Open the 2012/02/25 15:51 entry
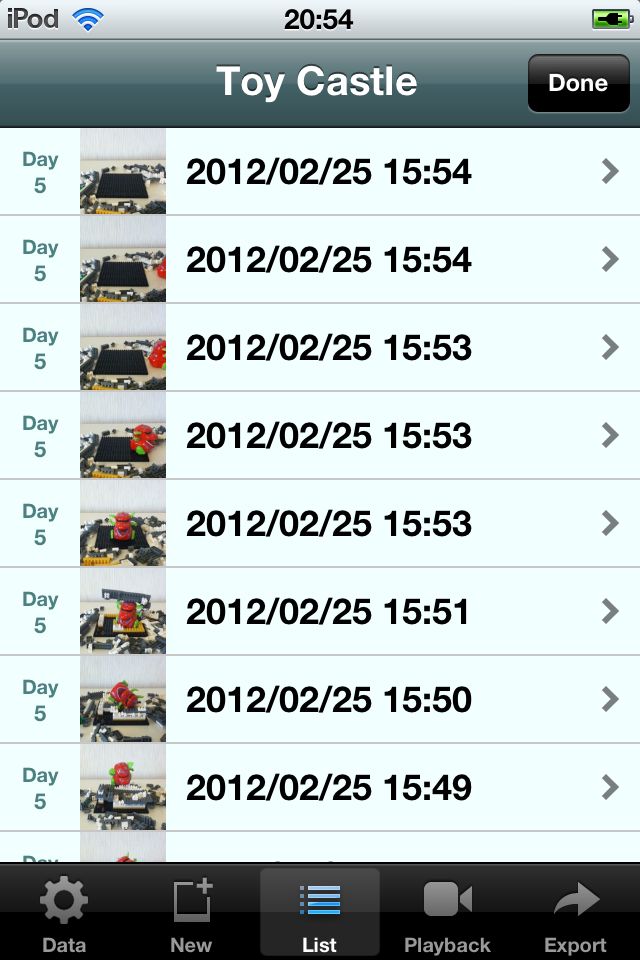Image resolution: width=640 pixels, height=960 pixels. point(328,611)
